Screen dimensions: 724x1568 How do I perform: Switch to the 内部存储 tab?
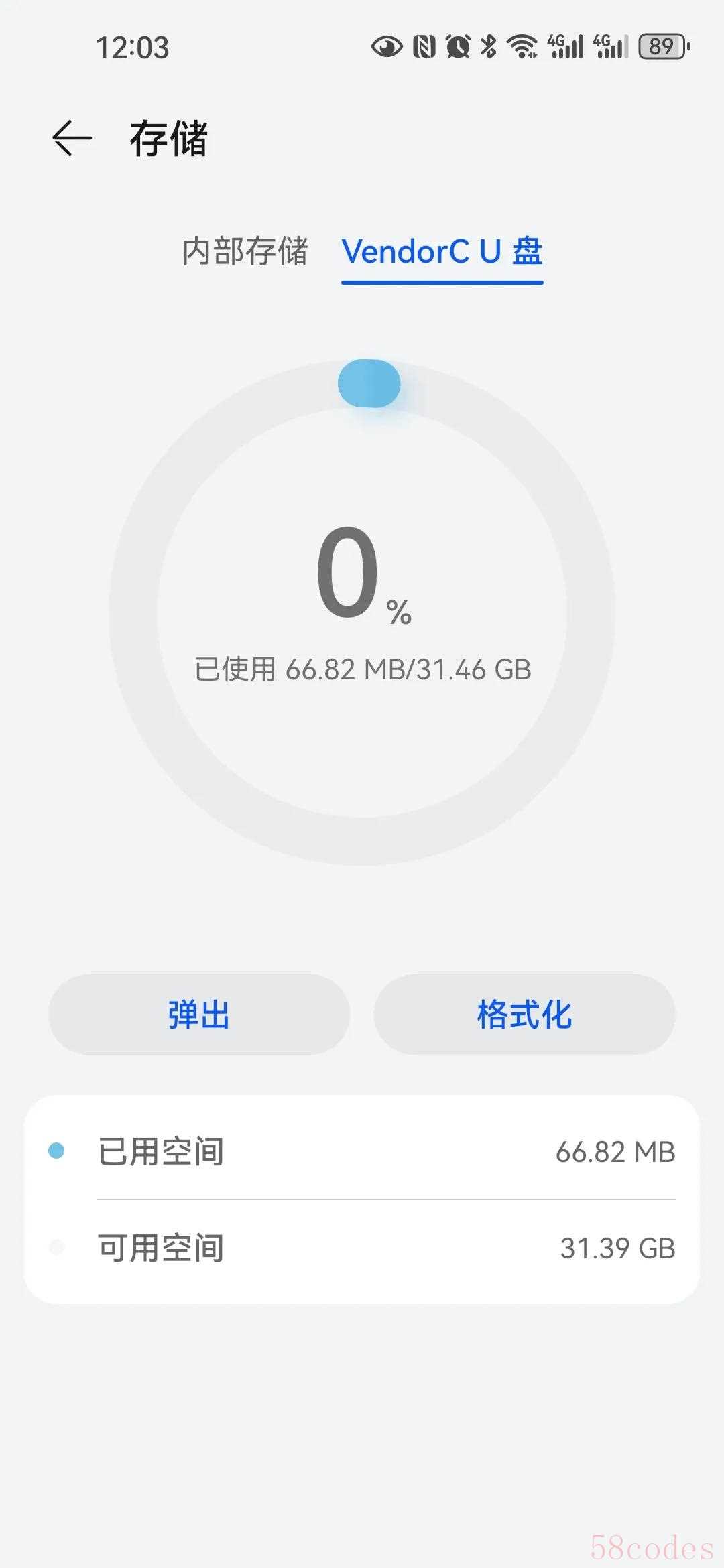245,251
